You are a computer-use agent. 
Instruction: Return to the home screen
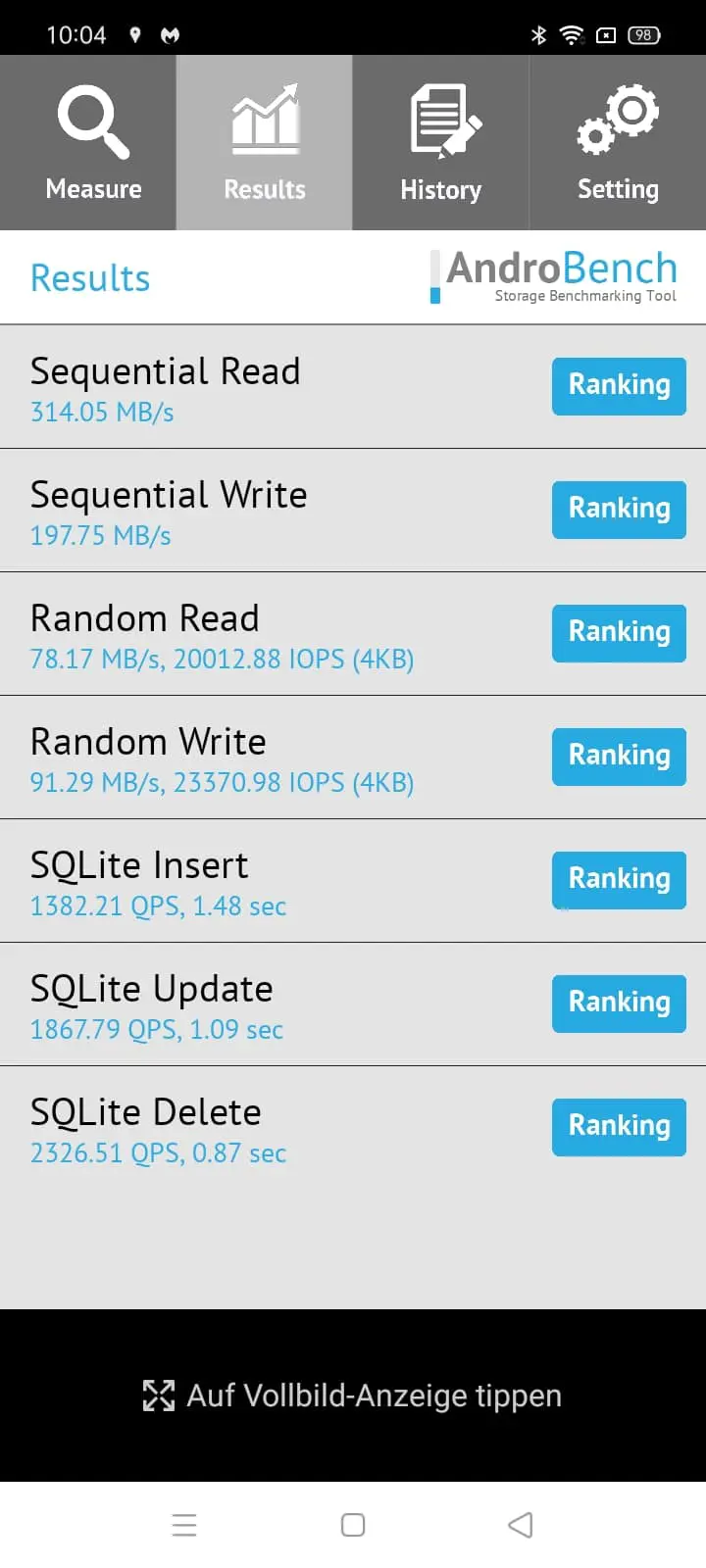[x=353, y=1525]
